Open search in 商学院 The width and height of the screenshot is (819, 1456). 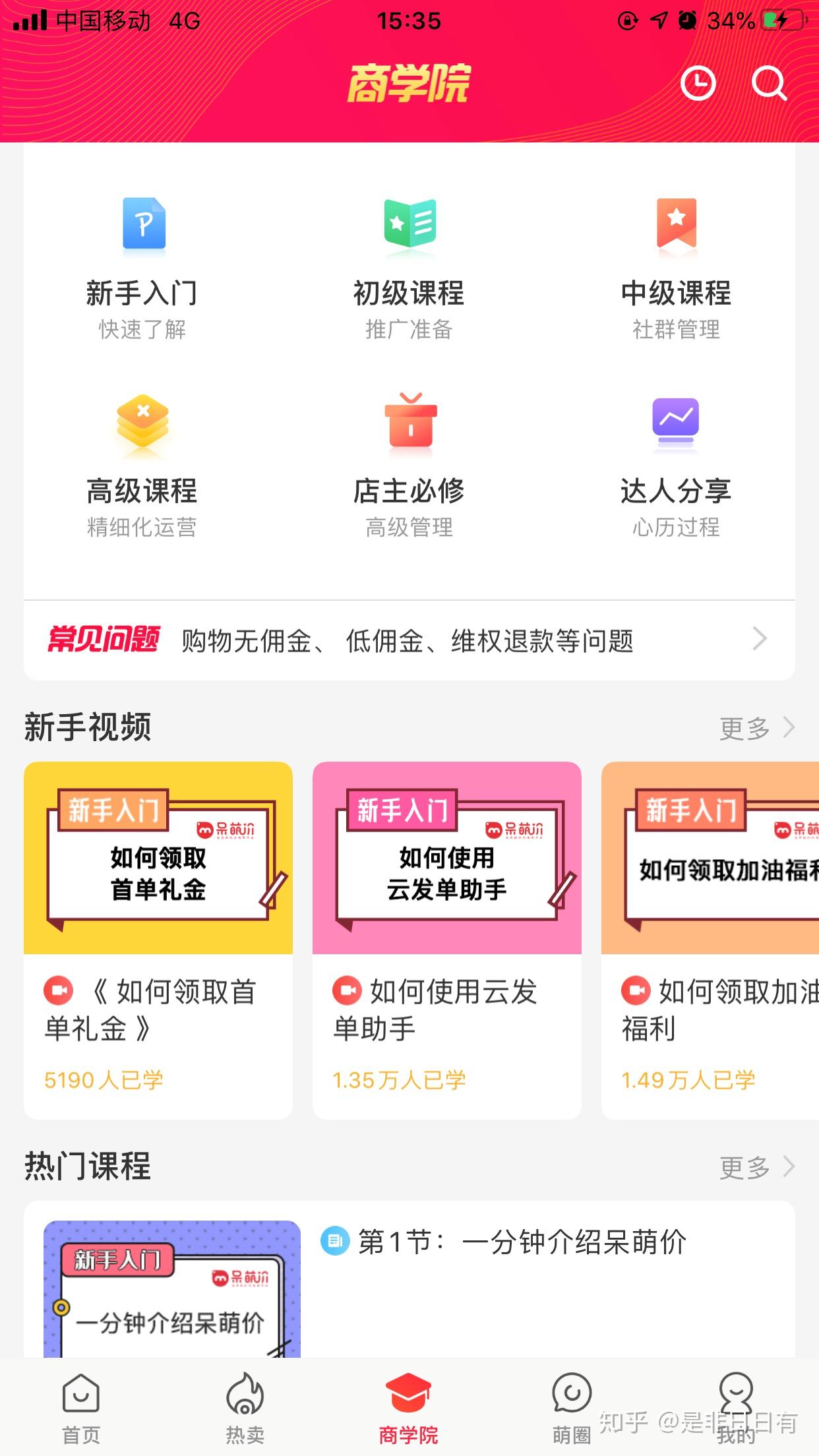click(768, 84)
